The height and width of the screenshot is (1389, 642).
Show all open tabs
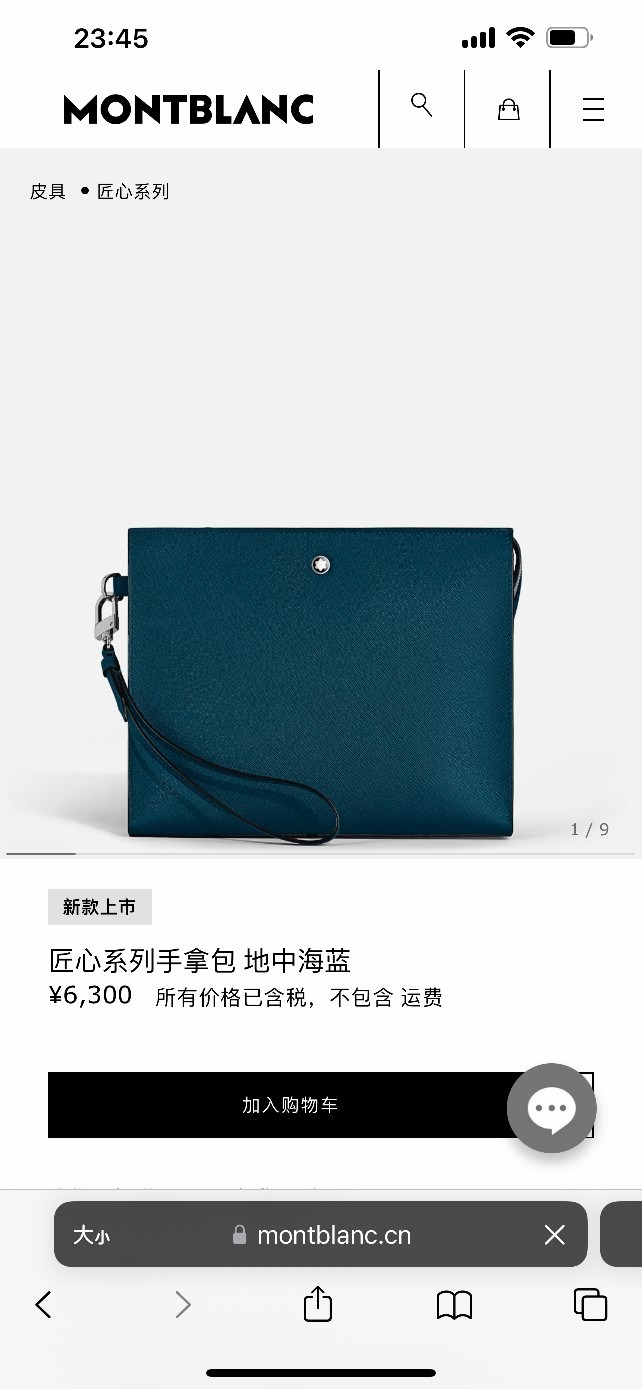click(x=590, y=1304)
